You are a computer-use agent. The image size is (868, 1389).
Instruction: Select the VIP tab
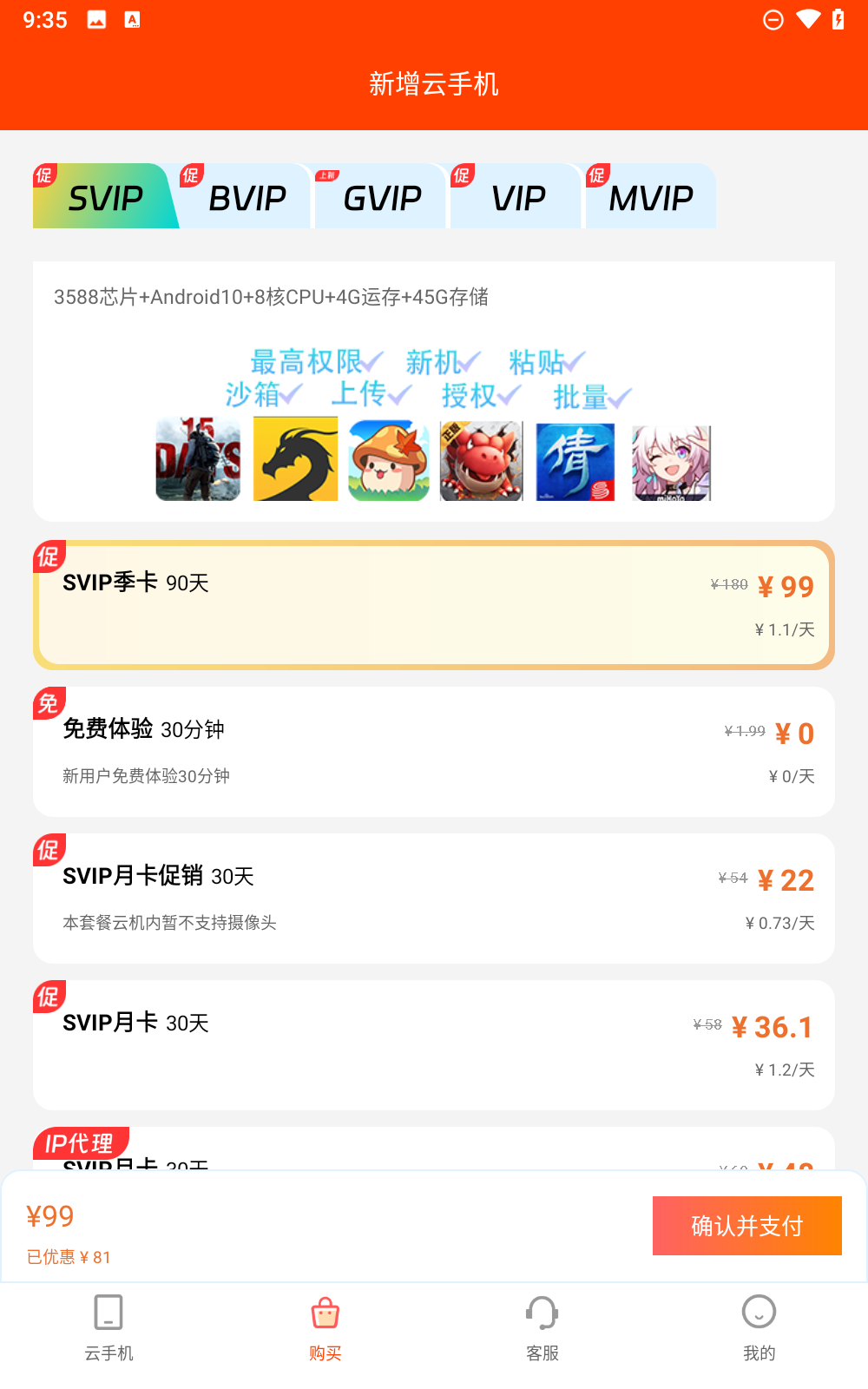[x=517, y=198]
